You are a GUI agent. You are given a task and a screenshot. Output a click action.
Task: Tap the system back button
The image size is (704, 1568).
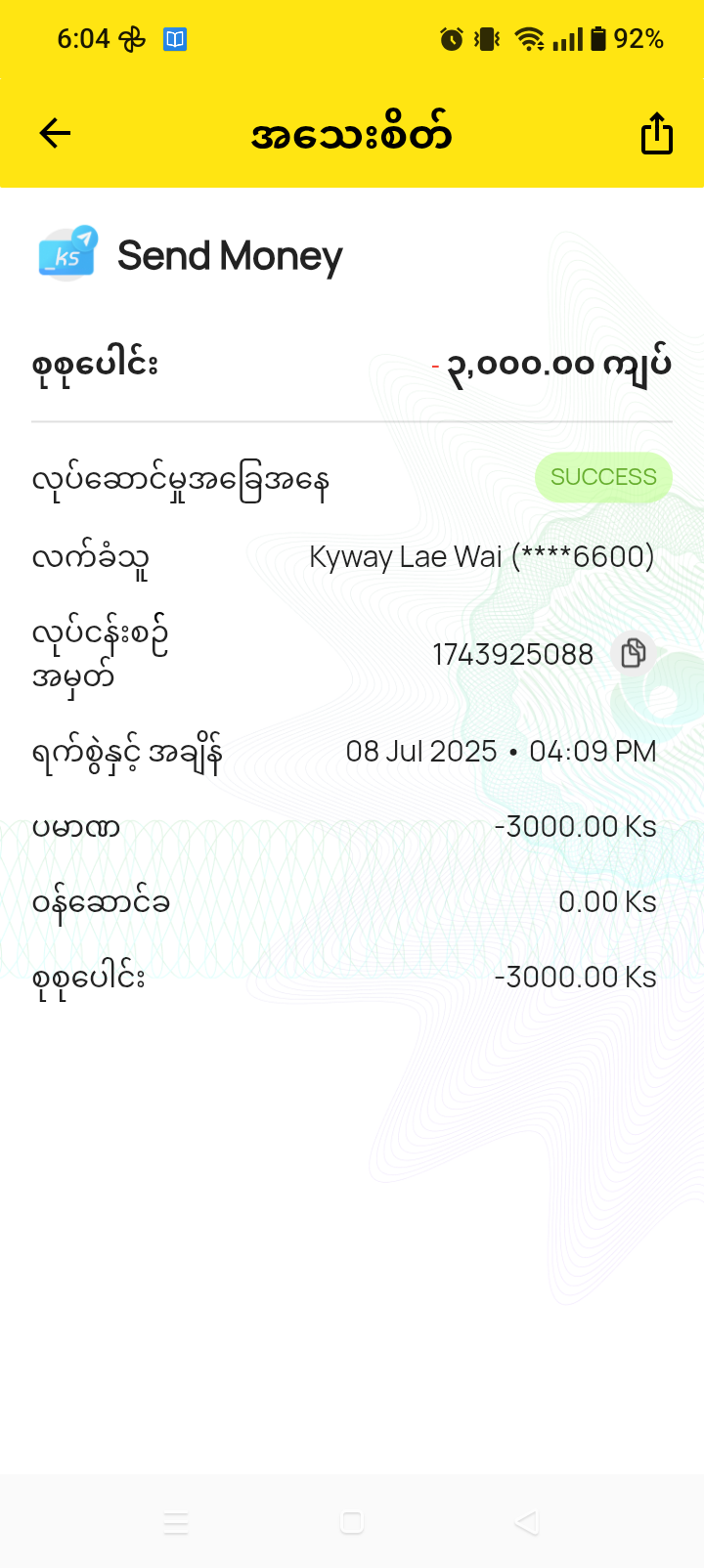click(x=527, y=1522)
